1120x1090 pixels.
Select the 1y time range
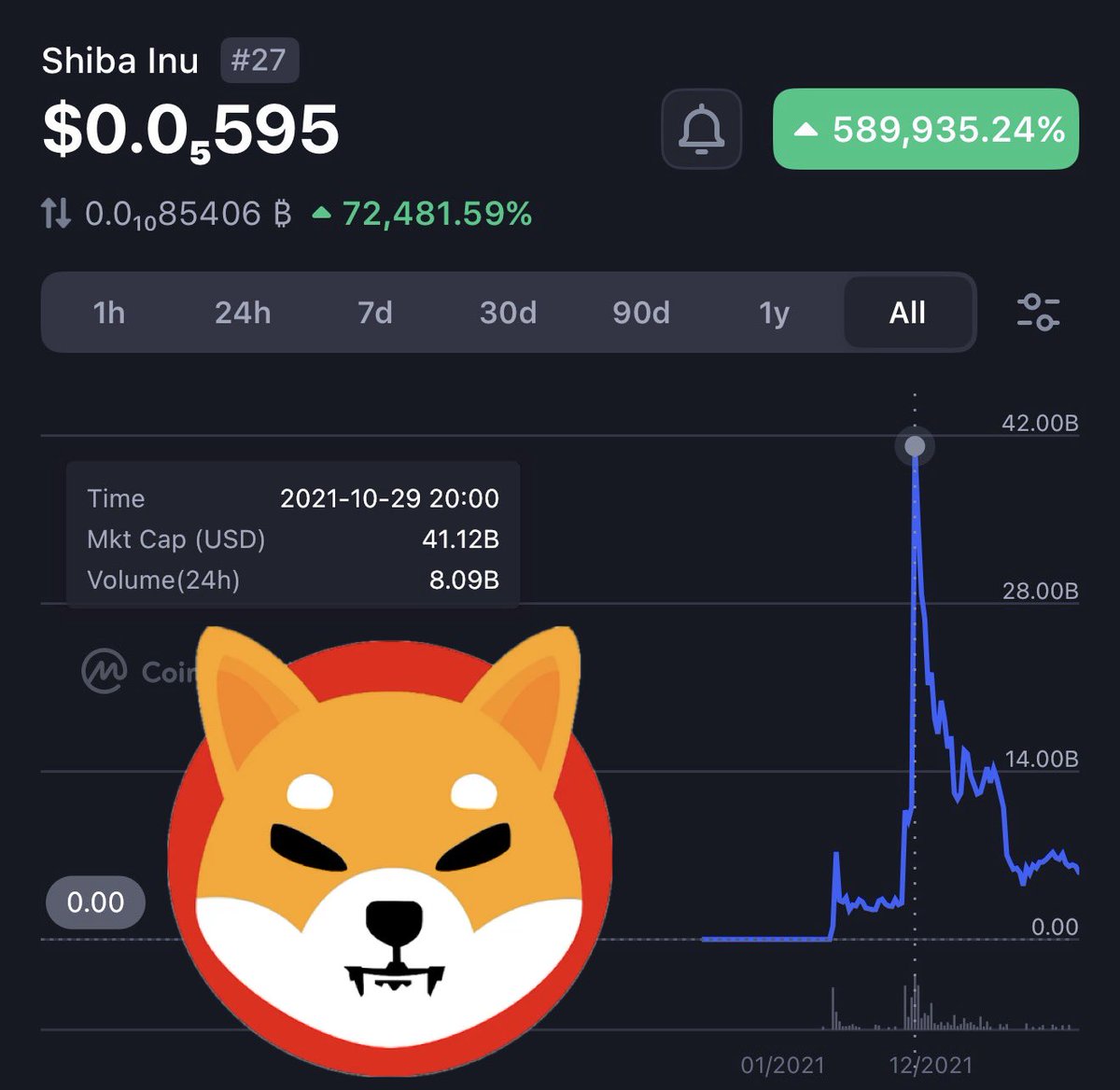pos(774,313)
